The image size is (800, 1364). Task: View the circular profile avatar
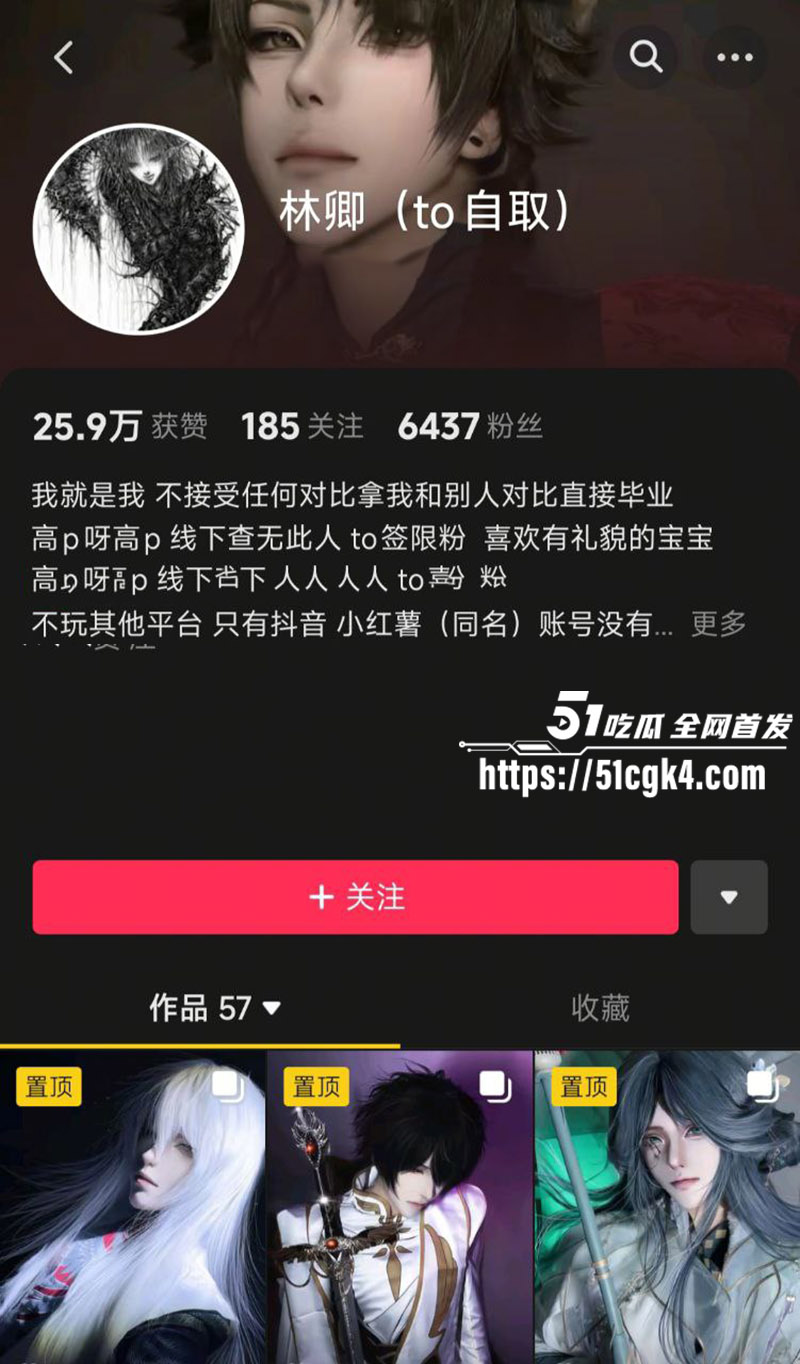tap(139, 229)
